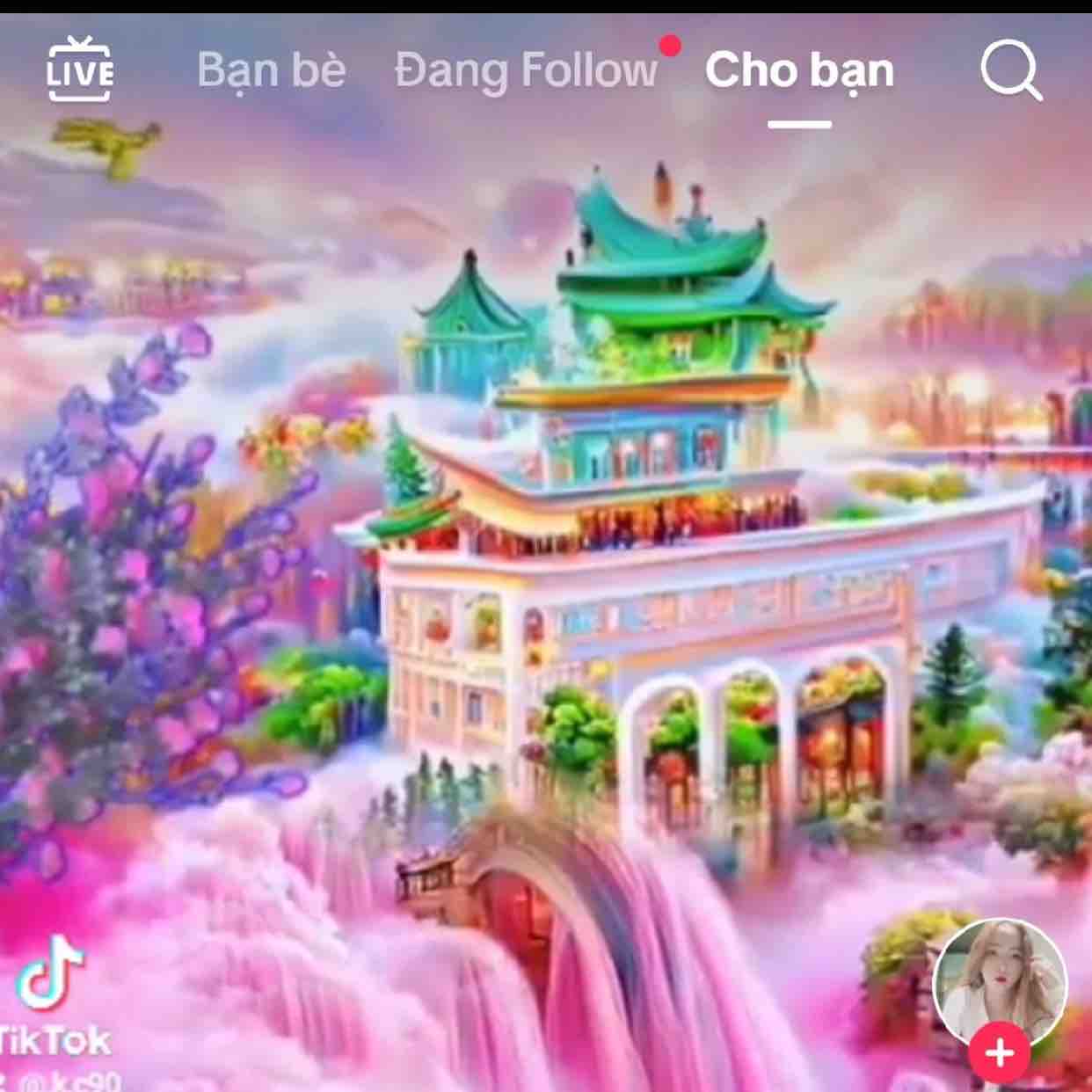Open the LIVE streams icon
Image resolution: width=1092 pixels, height=1092 pixels.
pyautogui.click(x=80, y=69)
